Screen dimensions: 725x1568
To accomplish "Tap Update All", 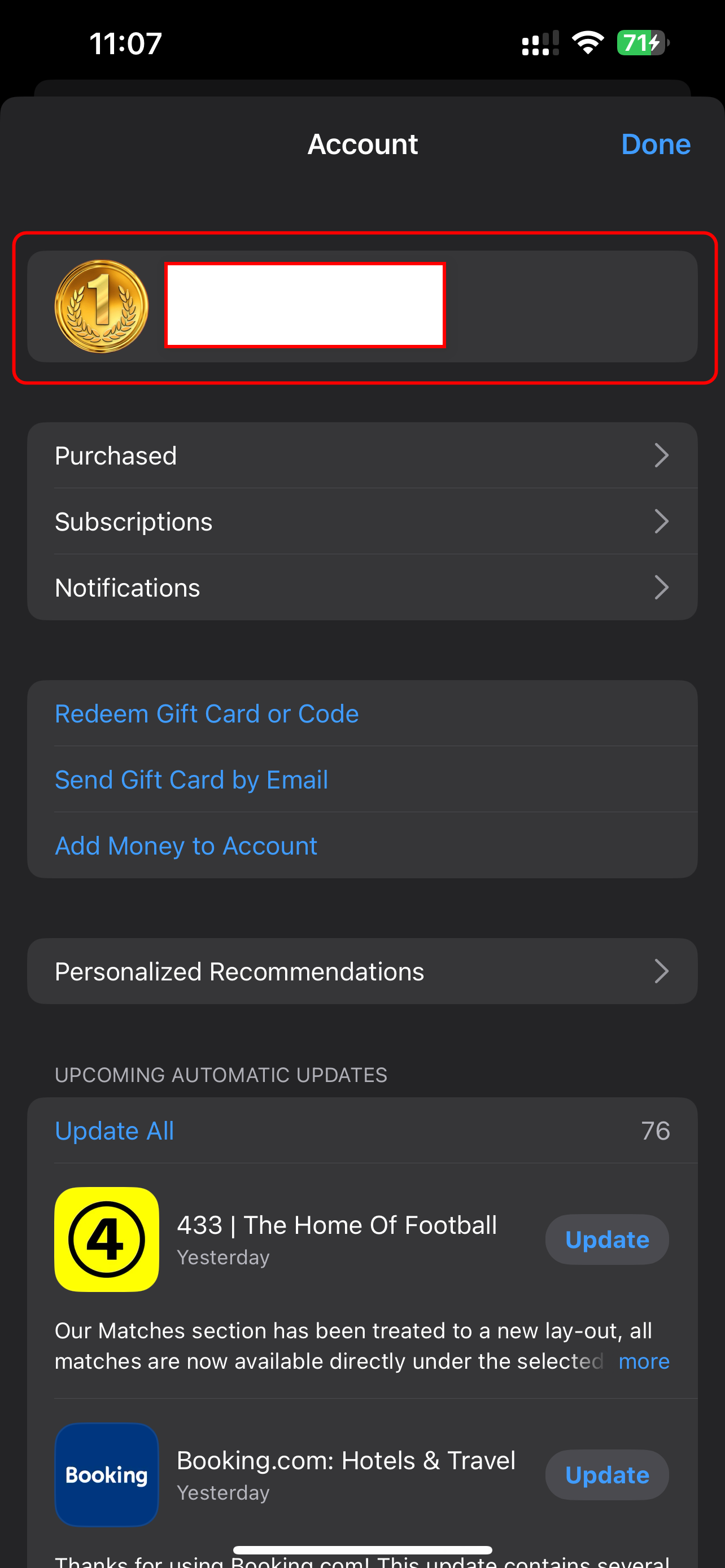I will pos(115,1131).
